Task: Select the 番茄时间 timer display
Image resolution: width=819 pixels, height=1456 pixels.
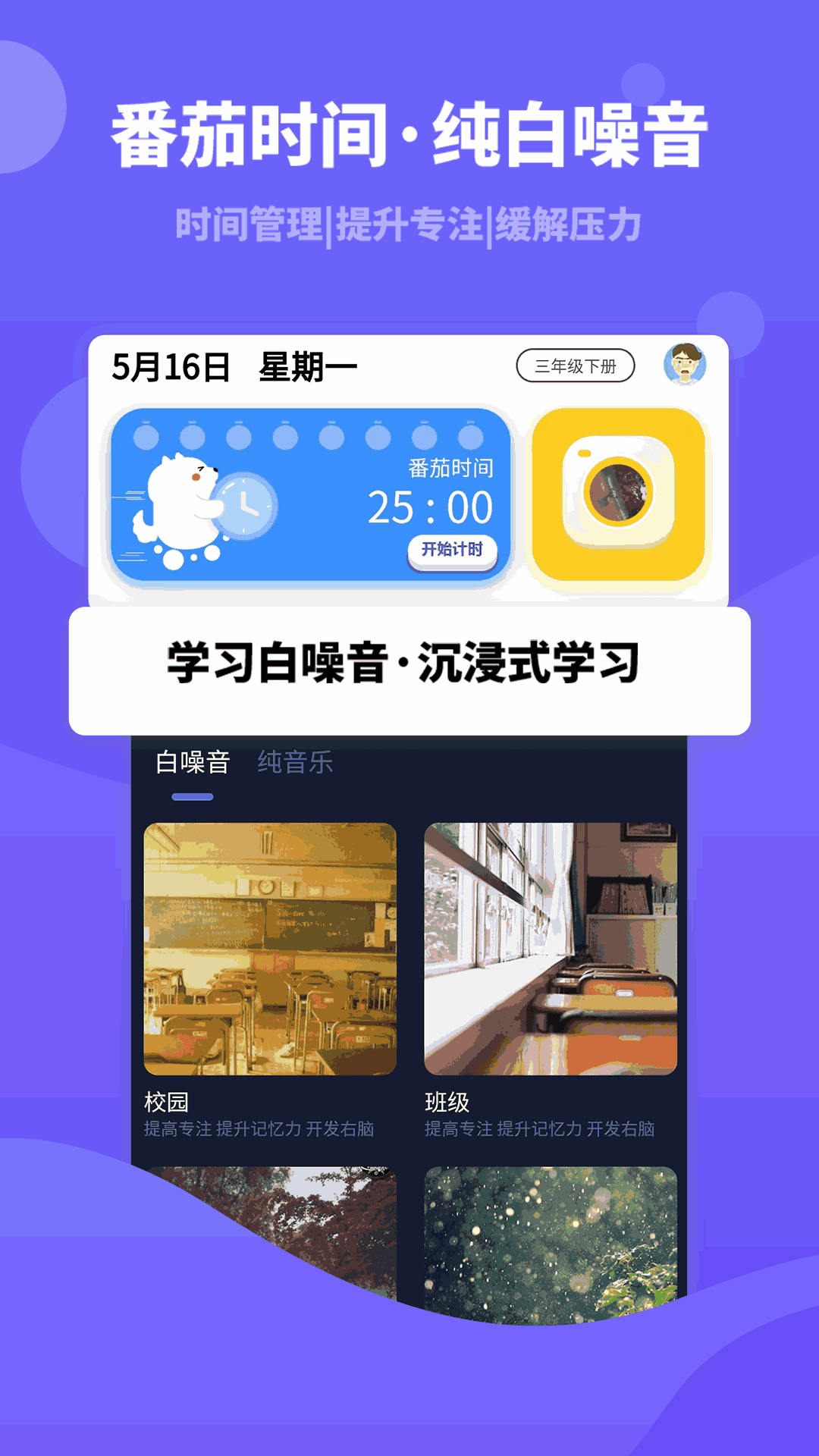Action: tap(432, 507)
